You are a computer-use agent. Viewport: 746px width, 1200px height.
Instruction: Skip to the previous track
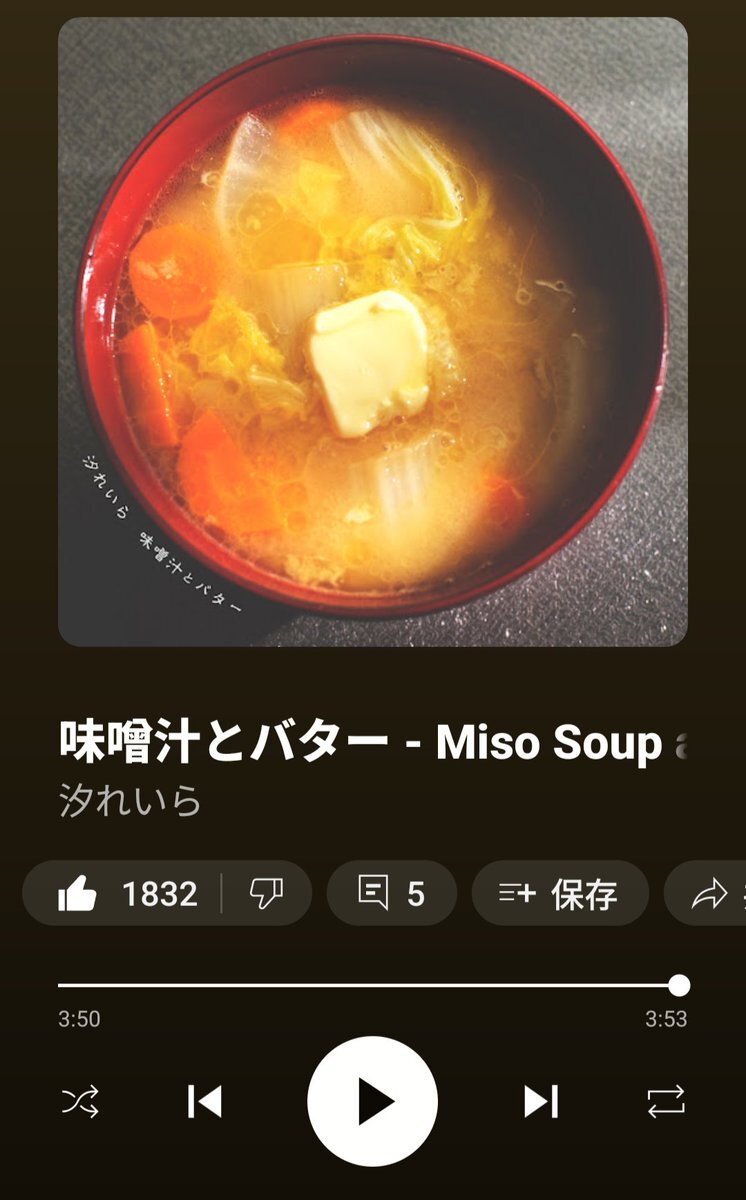(x=204, y=1102)
